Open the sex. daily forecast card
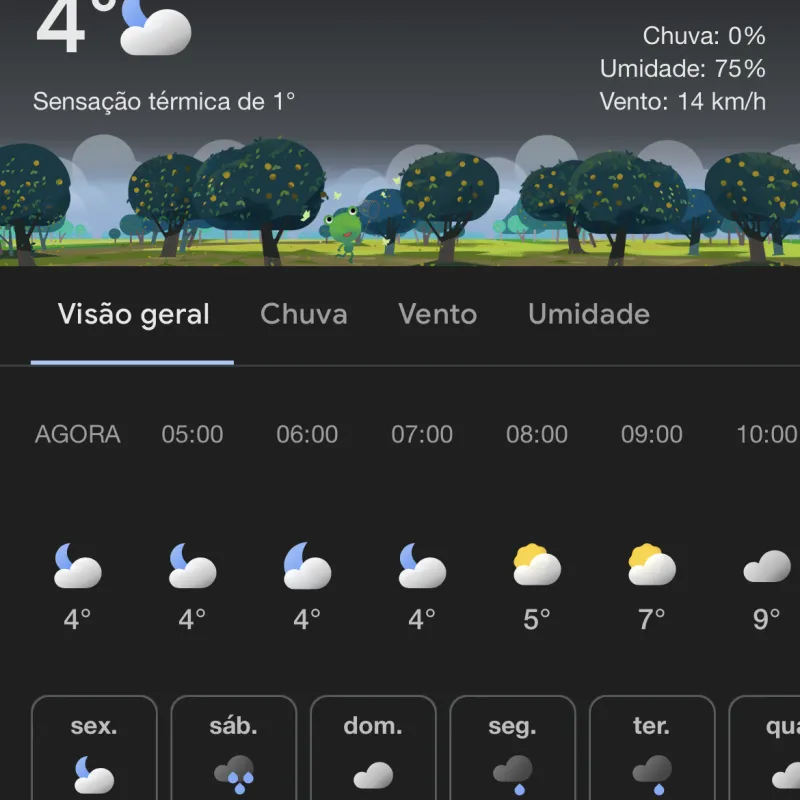This screenshot has width=800, height=800. (94, 750)
